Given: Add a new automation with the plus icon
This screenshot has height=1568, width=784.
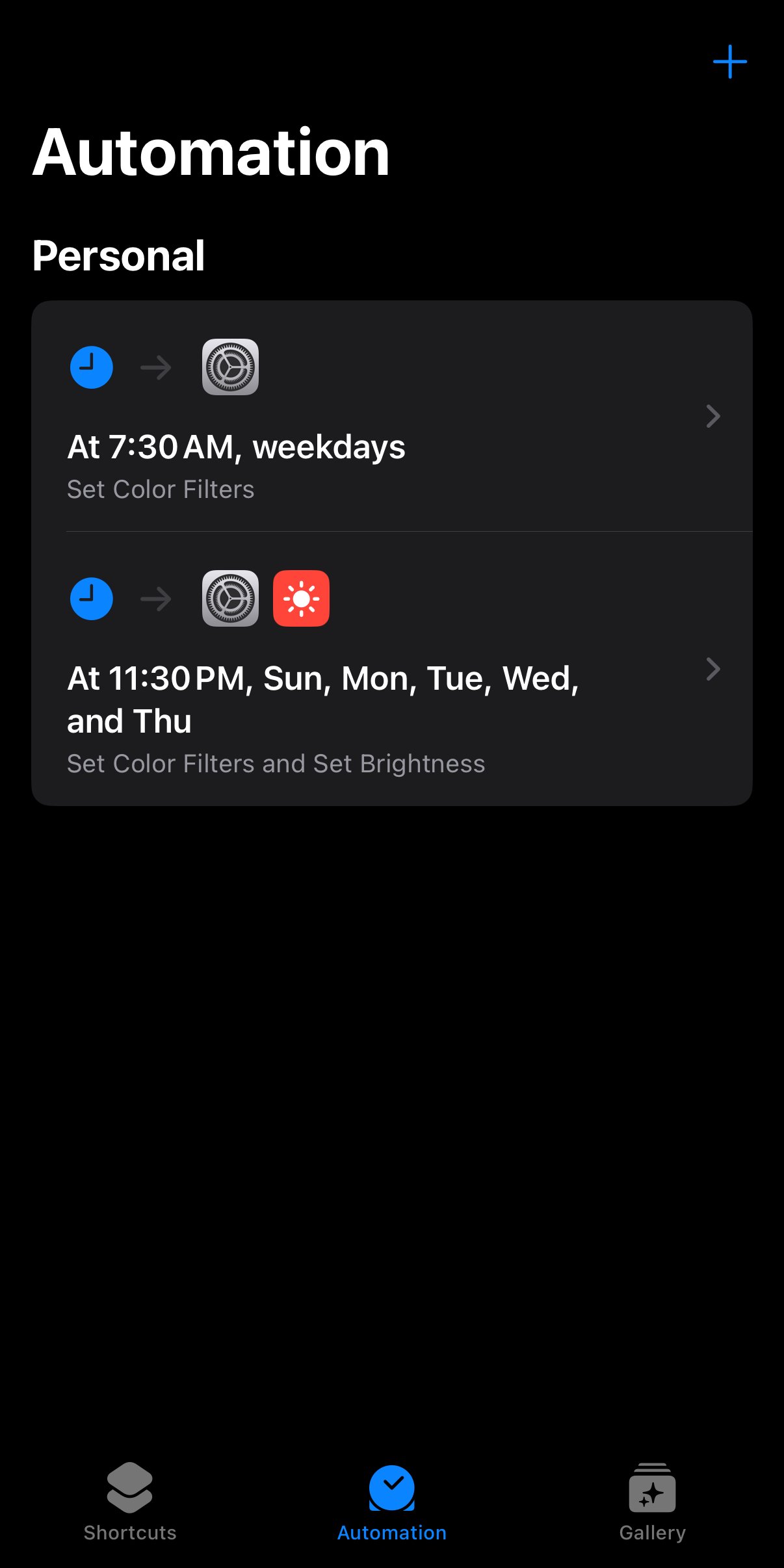Looking at the screenshot, I should 729,62.
